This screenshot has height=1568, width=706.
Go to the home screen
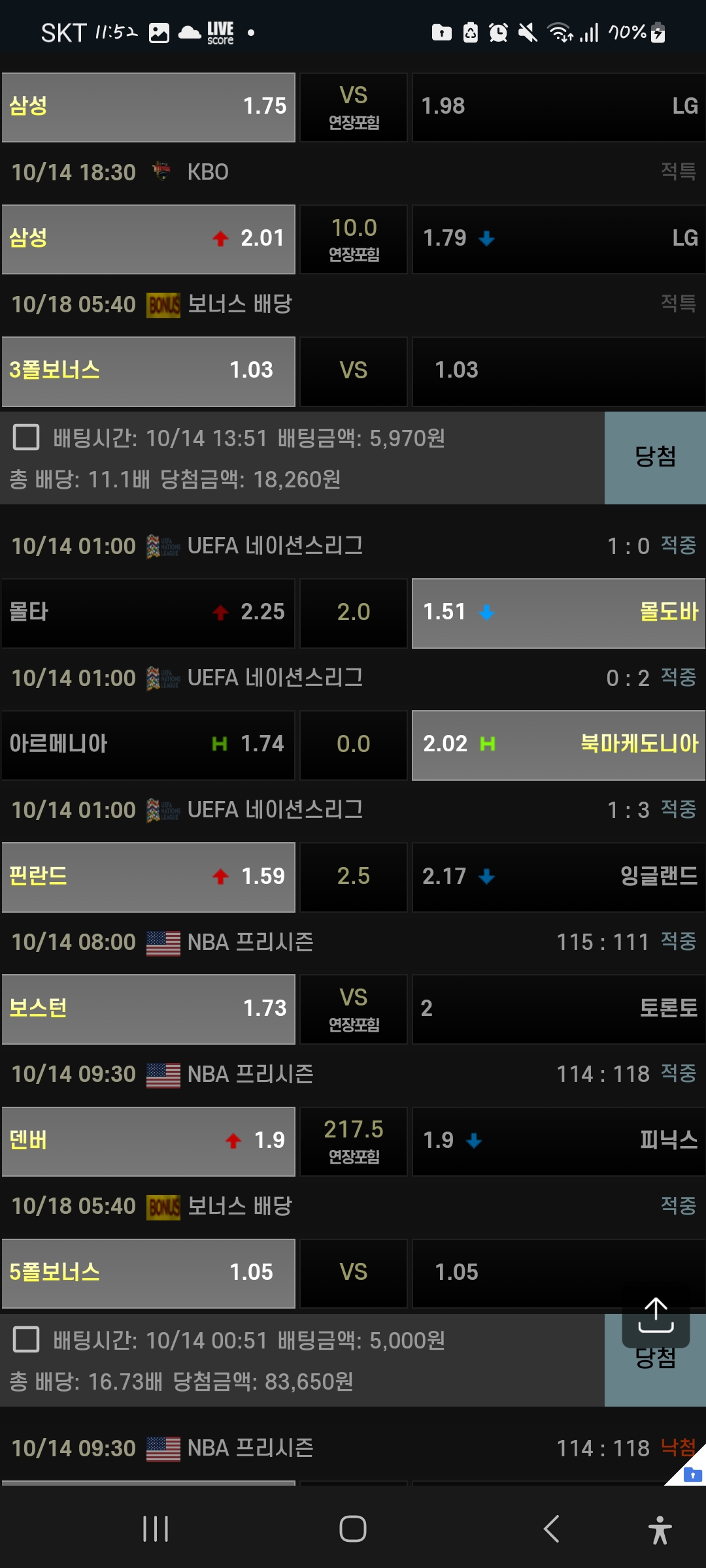click(353, 1529)
